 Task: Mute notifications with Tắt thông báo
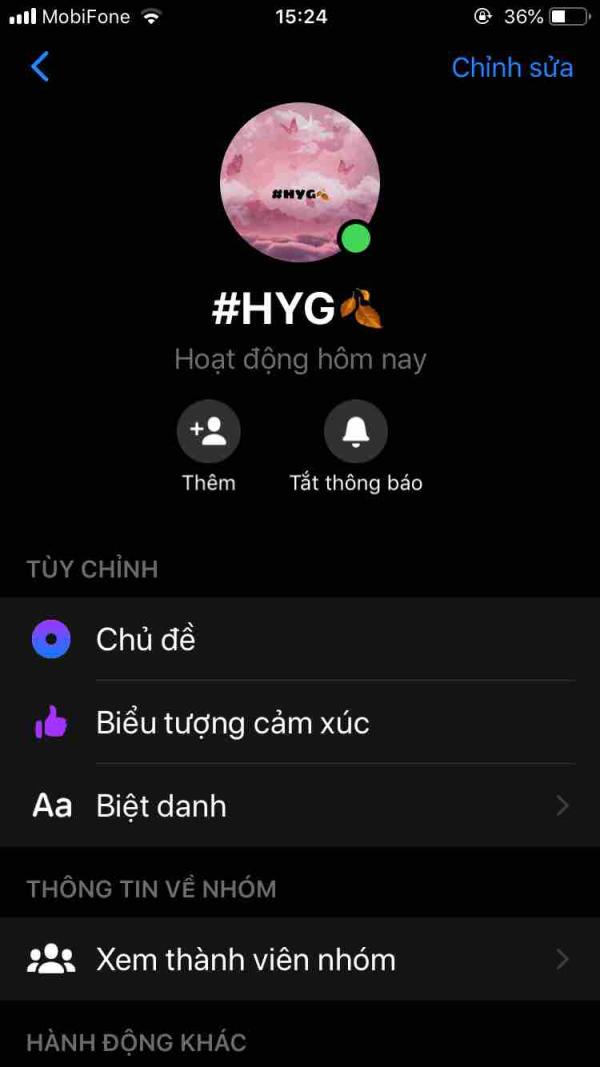coord(356,432)
